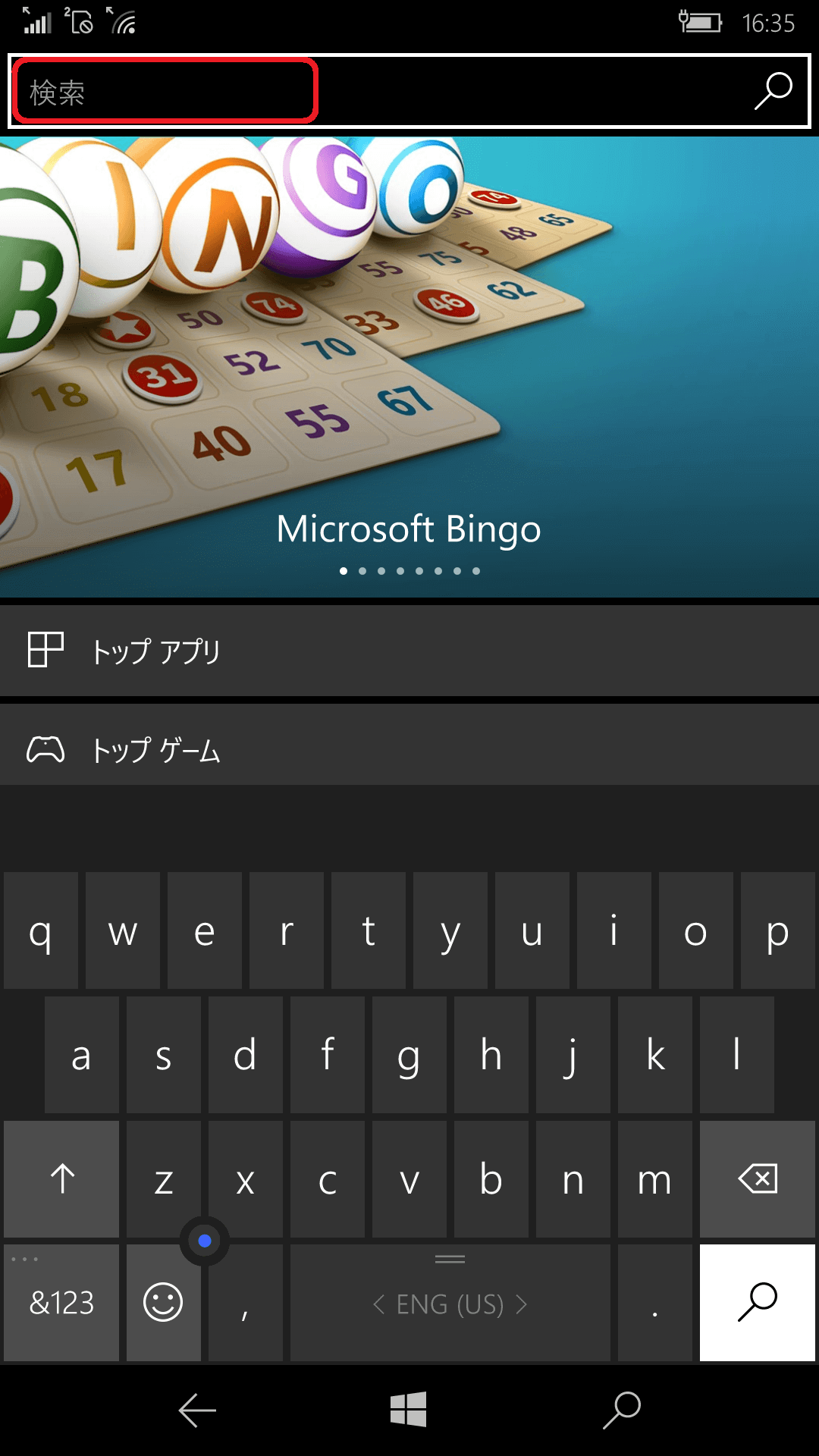The image size is (819, 1456).
Task: Hit the backspace key on keyboard
Action: 757,1179
